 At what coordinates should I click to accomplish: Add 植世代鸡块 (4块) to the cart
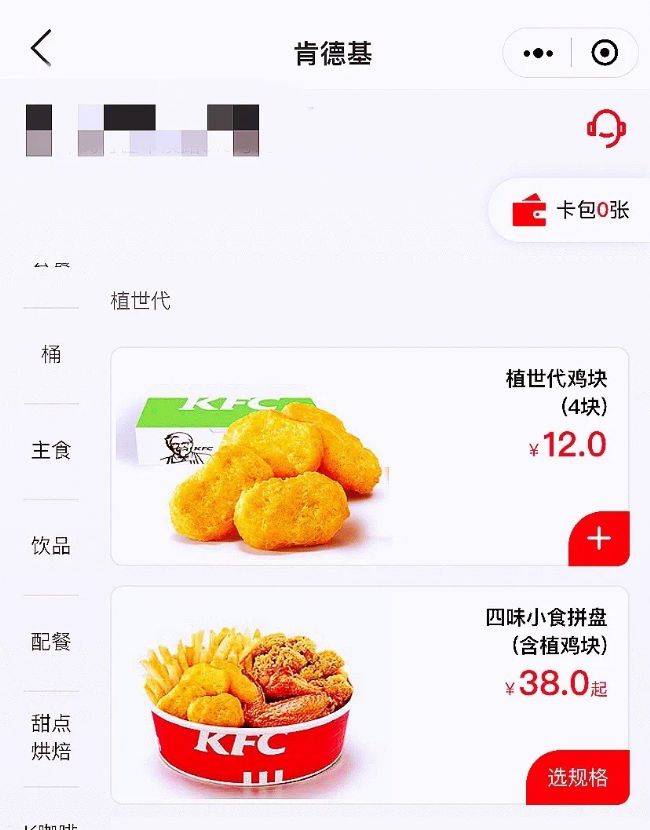599,539
